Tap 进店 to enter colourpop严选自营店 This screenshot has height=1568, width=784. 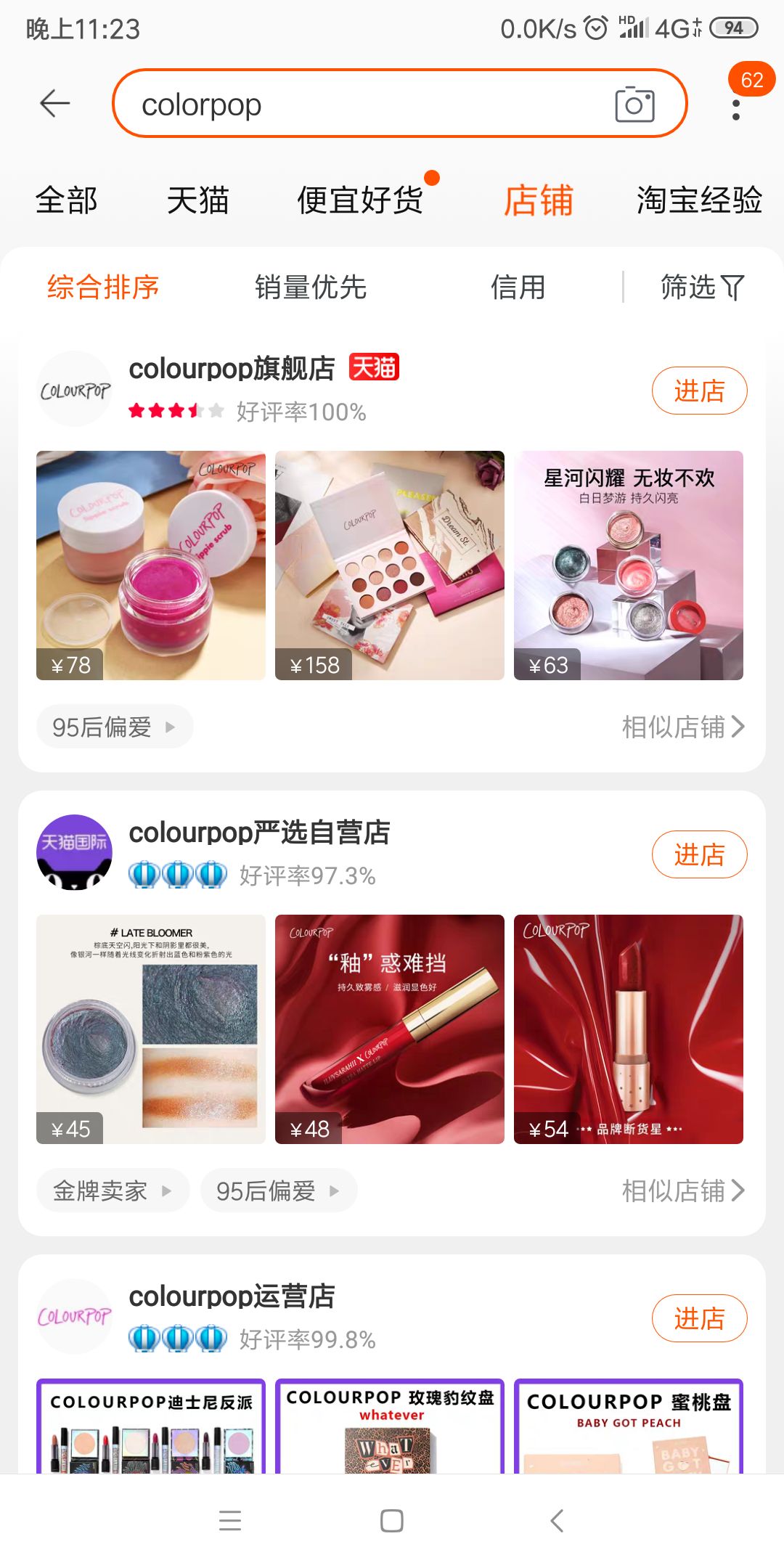coord(699,855)
